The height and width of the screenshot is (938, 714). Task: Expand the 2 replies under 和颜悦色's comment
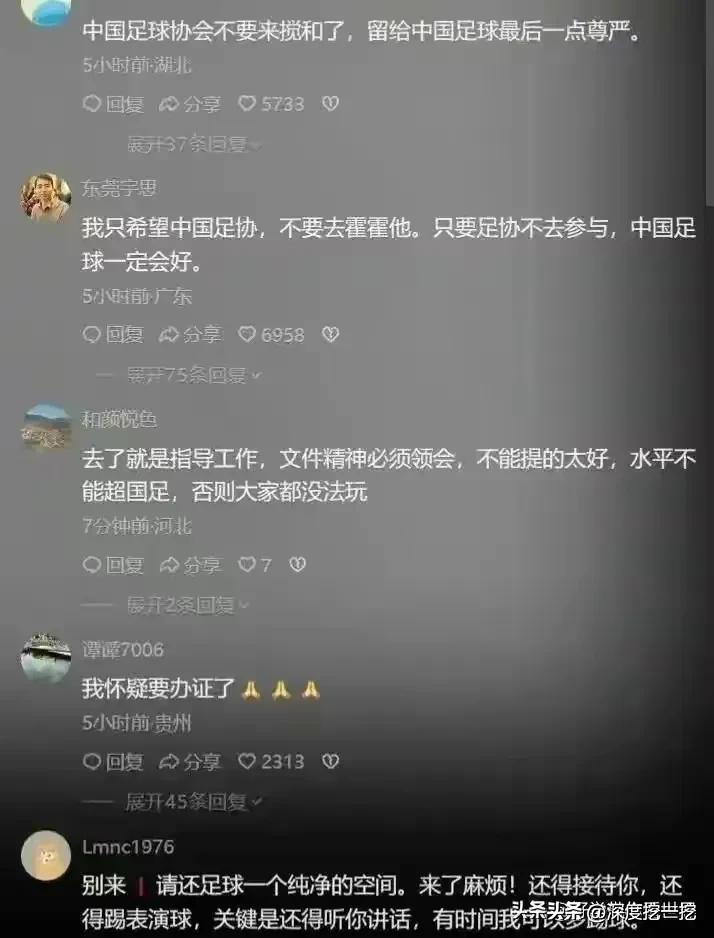(x=187, y=605)
